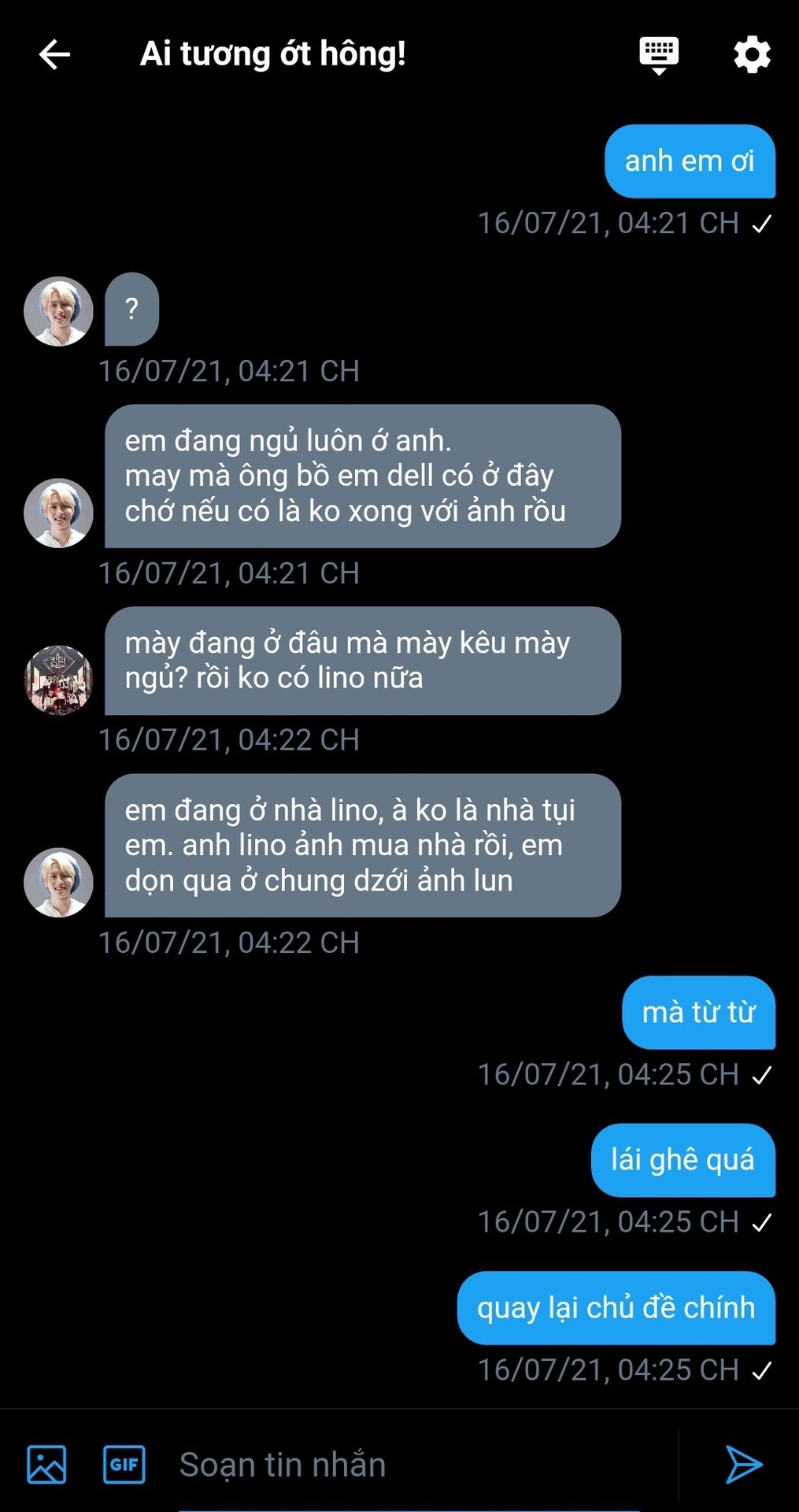Open avatar next to "em đang ở nhà lino" message
This screenshot has height=1512, width=799.
(x=58, y=882)
